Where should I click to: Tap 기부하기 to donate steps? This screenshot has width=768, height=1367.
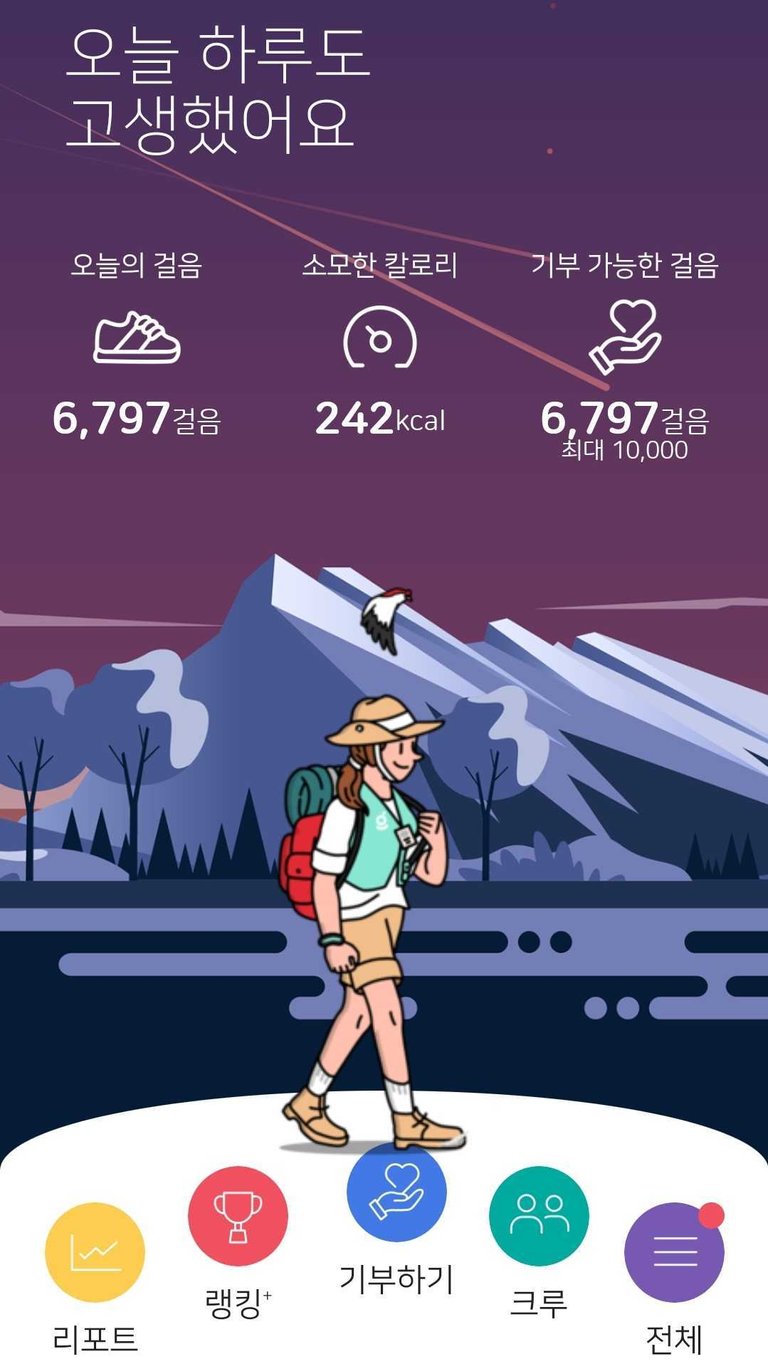pos(396,1193)
